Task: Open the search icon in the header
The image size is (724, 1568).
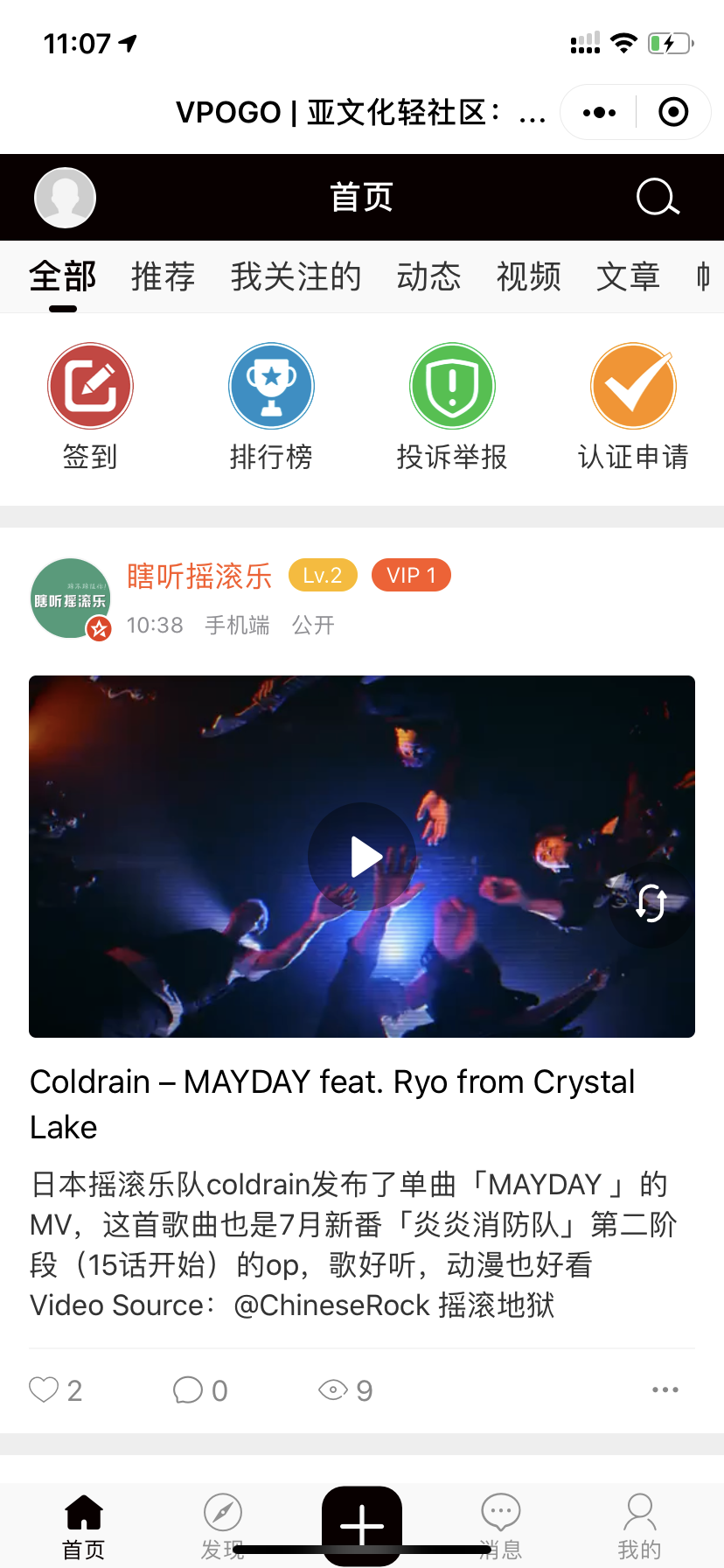Action: (658, 198)
